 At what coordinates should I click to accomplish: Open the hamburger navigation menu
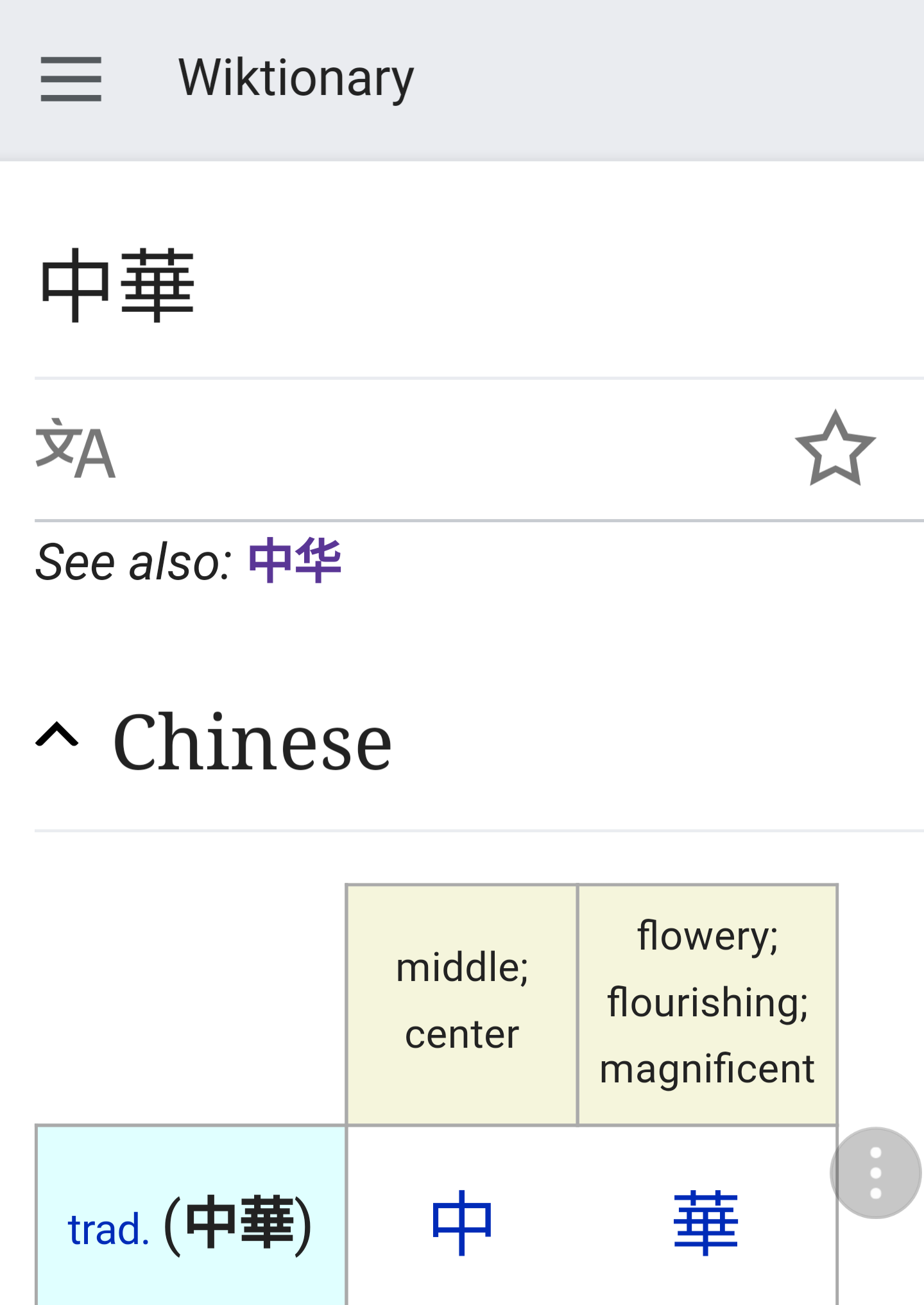point(71,79)
